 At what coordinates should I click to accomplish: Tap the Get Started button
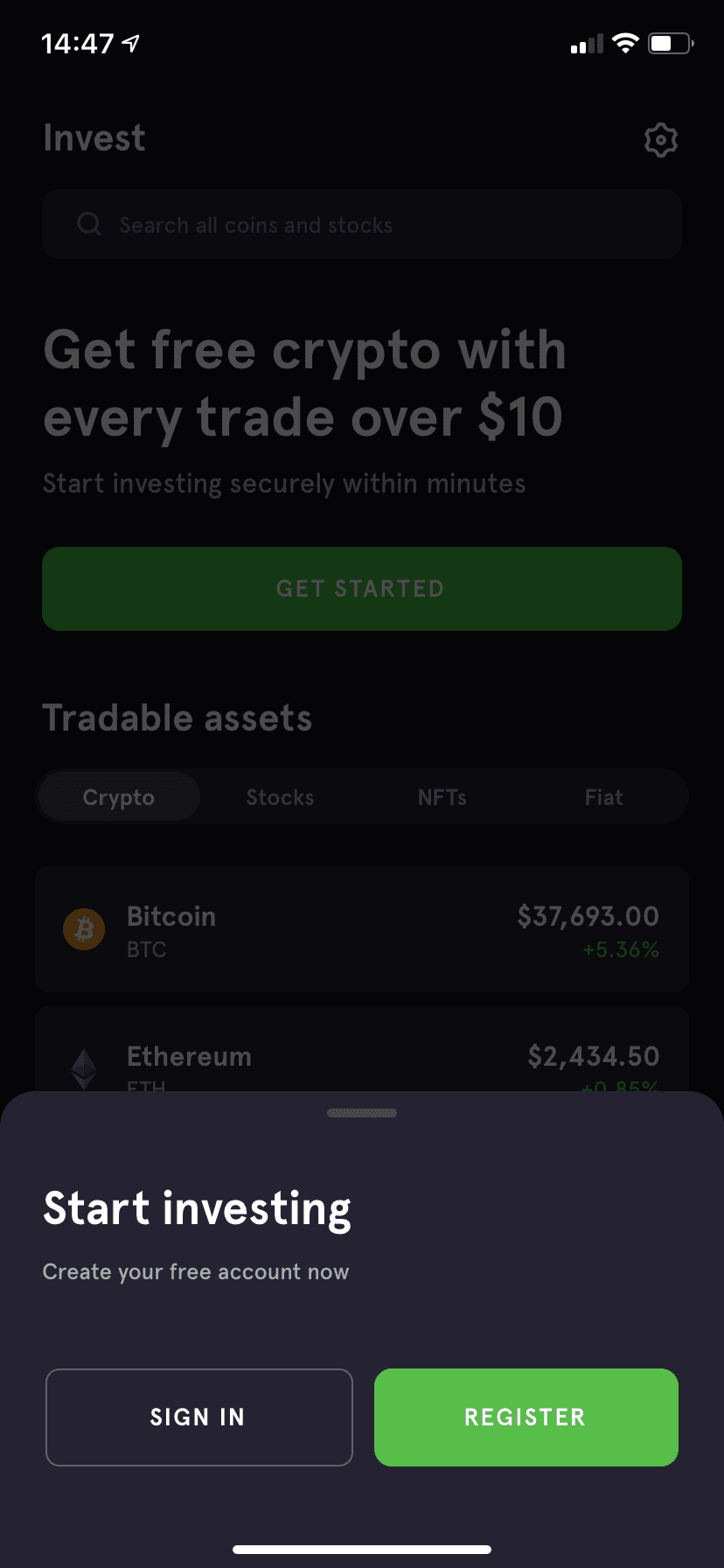point(362,589)
